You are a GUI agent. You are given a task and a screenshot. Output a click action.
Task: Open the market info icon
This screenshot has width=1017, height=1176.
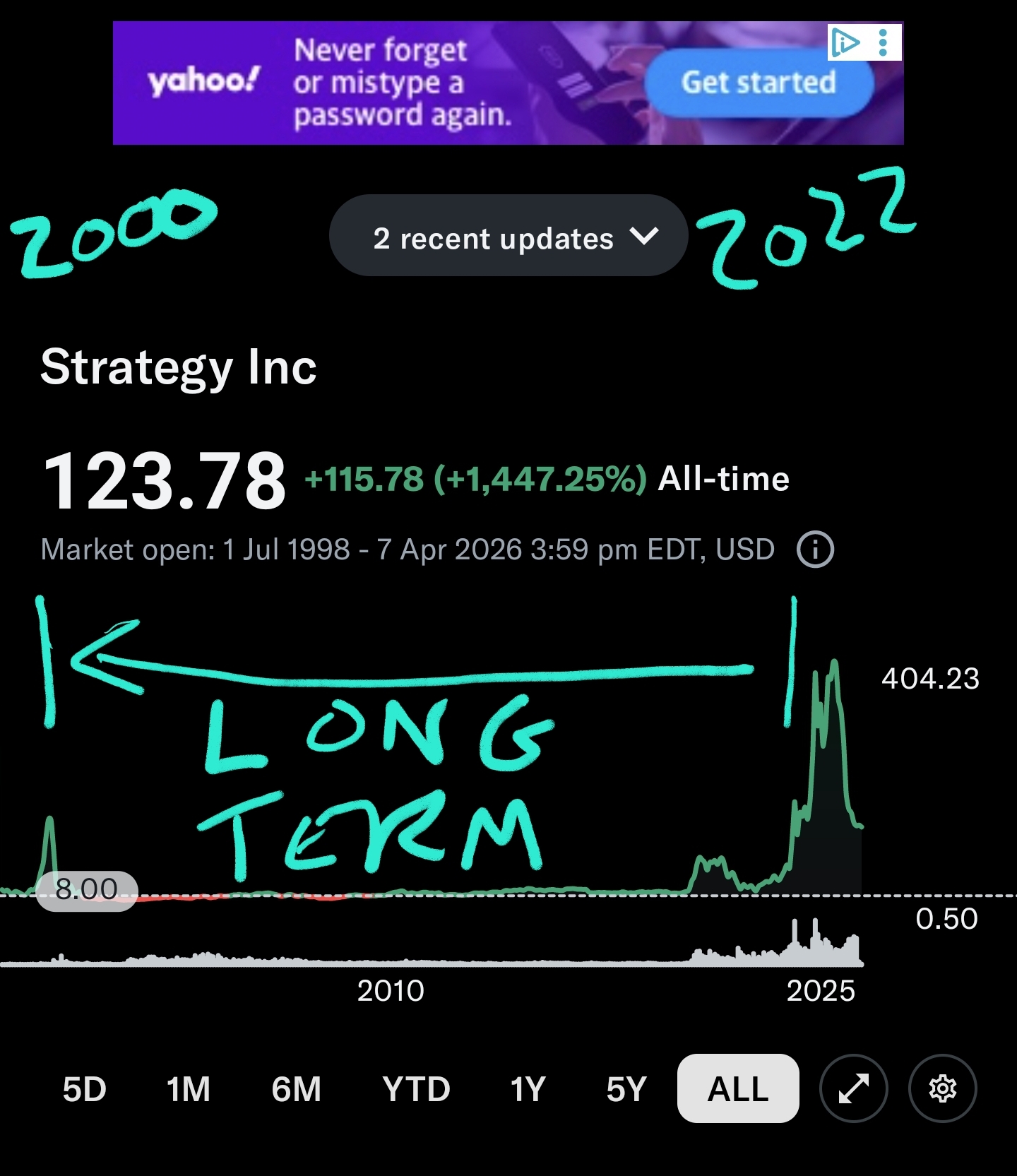pos(815,550)
